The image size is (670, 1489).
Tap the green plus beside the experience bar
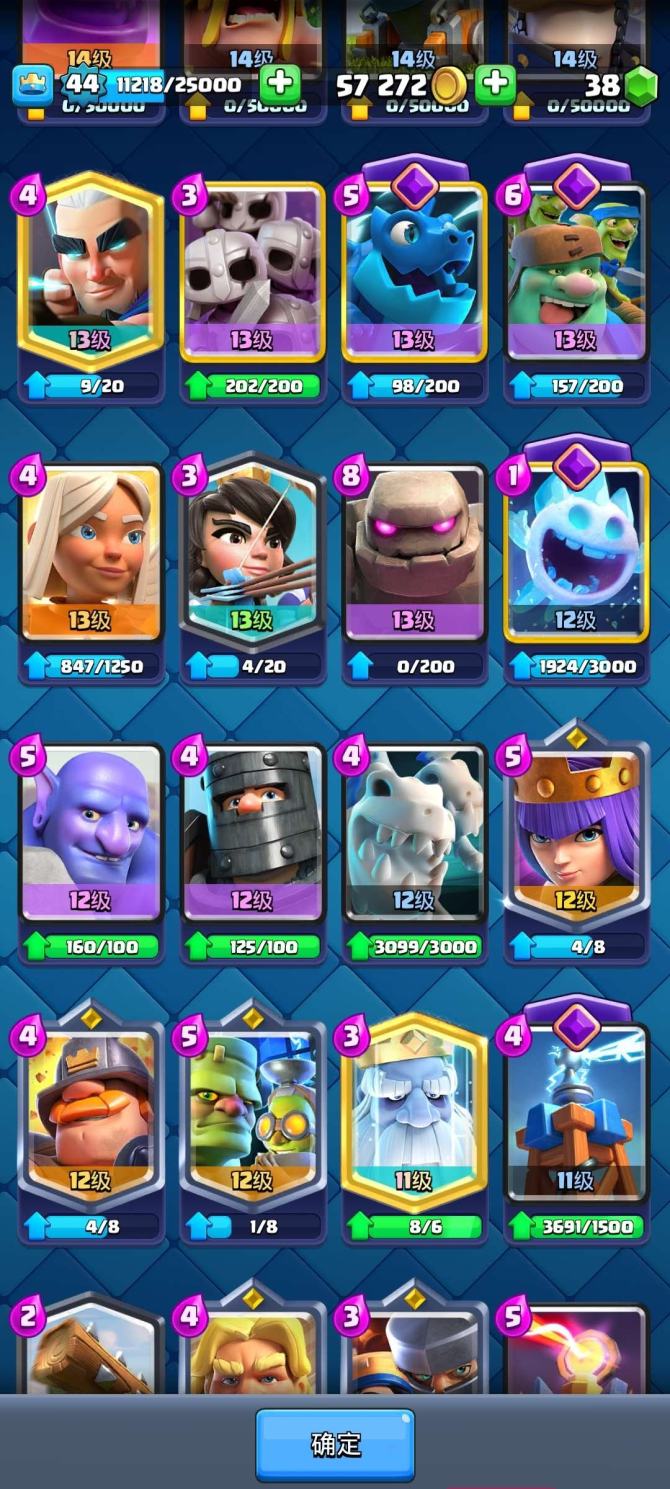click(x=280, y=84)
